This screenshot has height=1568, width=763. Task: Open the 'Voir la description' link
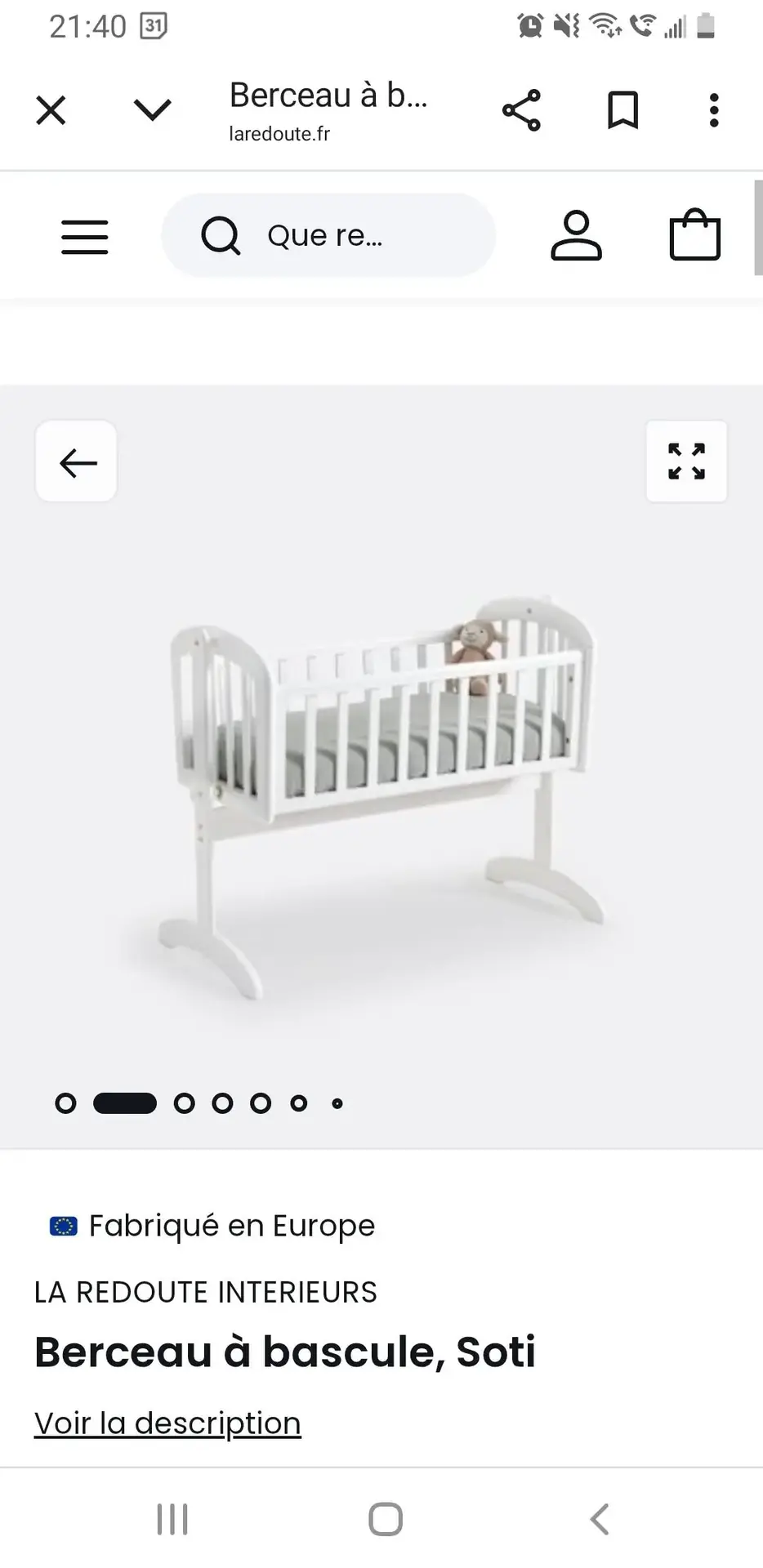coord(167,1423)
